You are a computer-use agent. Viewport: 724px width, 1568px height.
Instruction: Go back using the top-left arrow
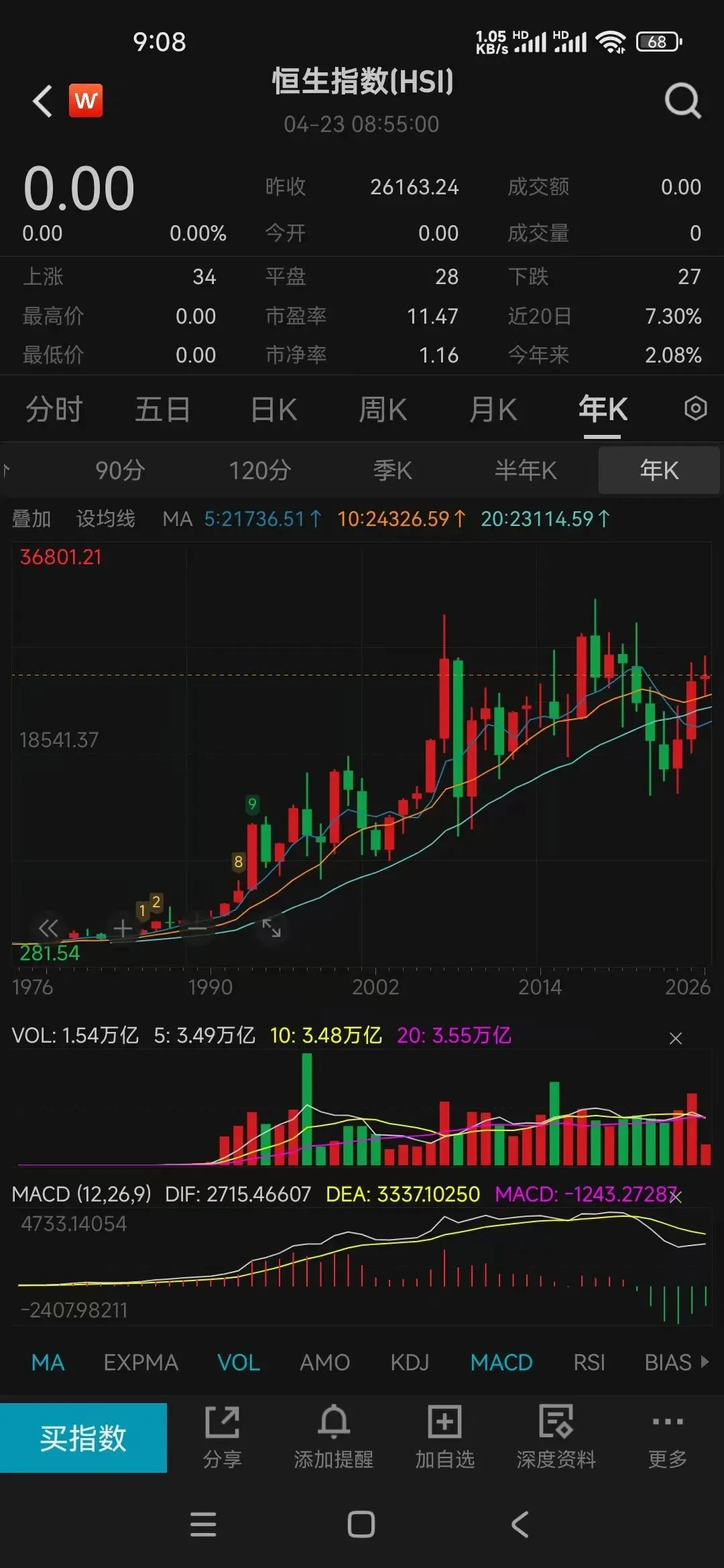coord(42,101)
